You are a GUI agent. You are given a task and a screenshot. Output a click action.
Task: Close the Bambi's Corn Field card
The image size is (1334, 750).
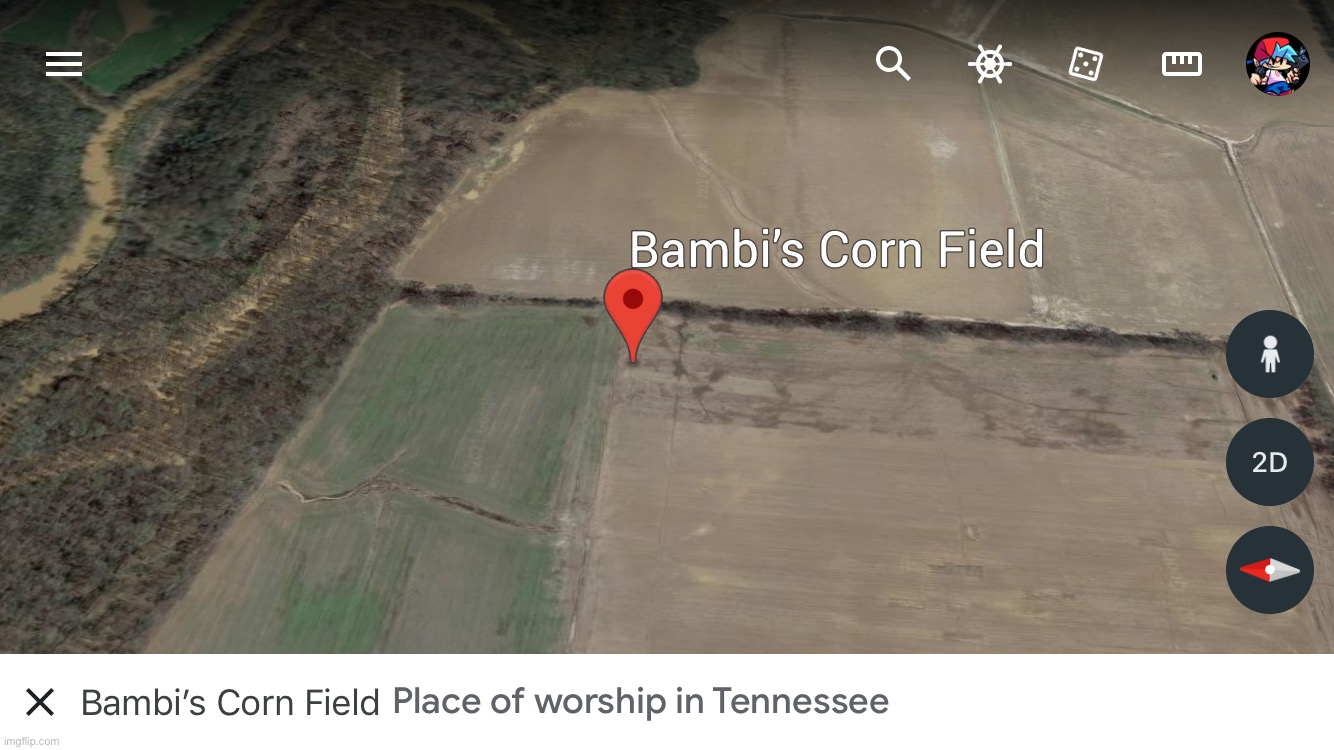coord(40,702)
